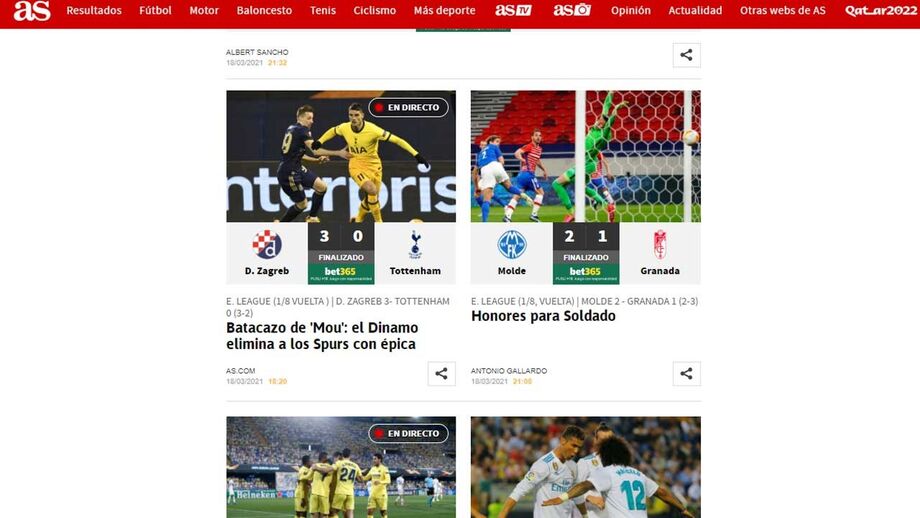Image resolution: width=920 pixels, height=518 pixels.
Task: Open the Resultados section
Action: tap(94, 11)
